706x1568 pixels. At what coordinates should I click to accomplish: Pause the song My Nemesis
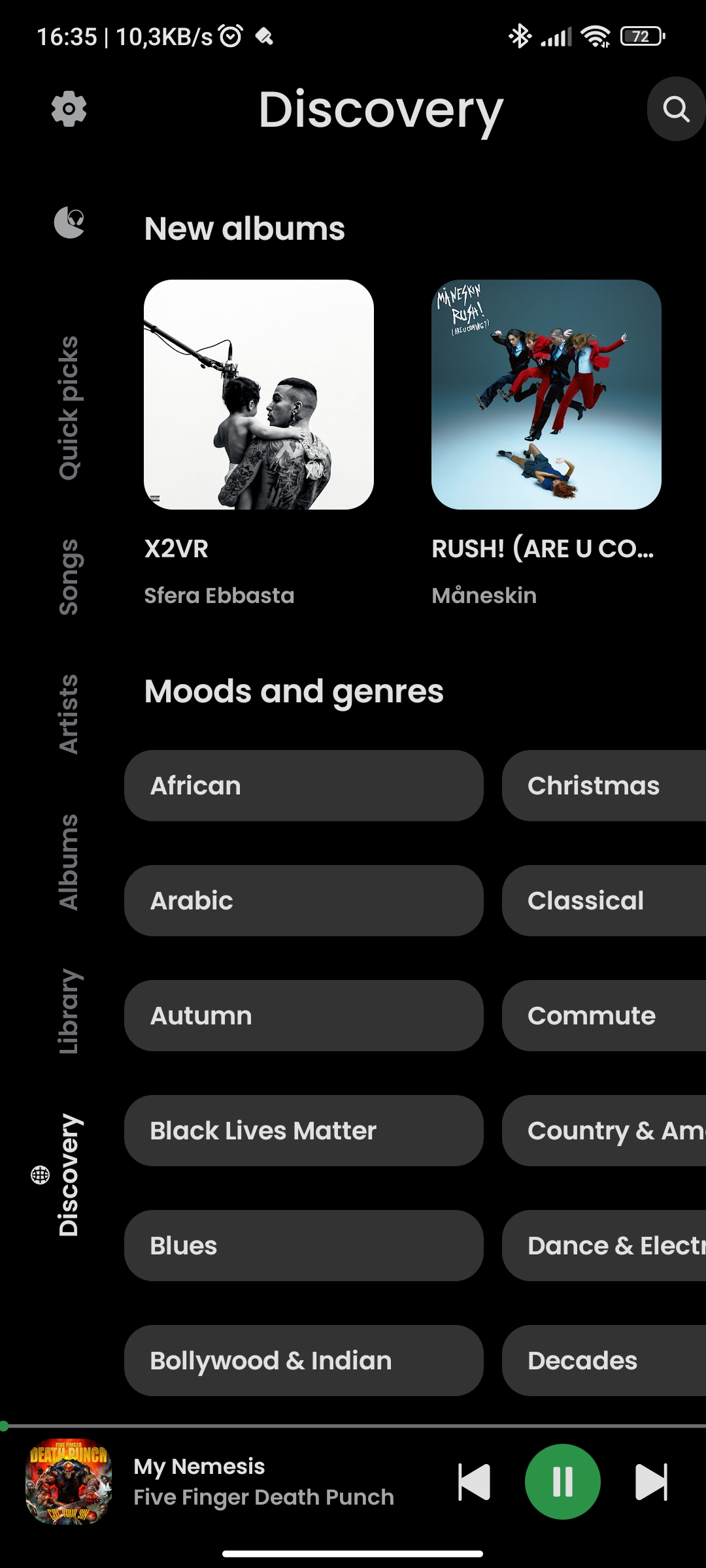pyautogui.click(x=562, y=1481)
